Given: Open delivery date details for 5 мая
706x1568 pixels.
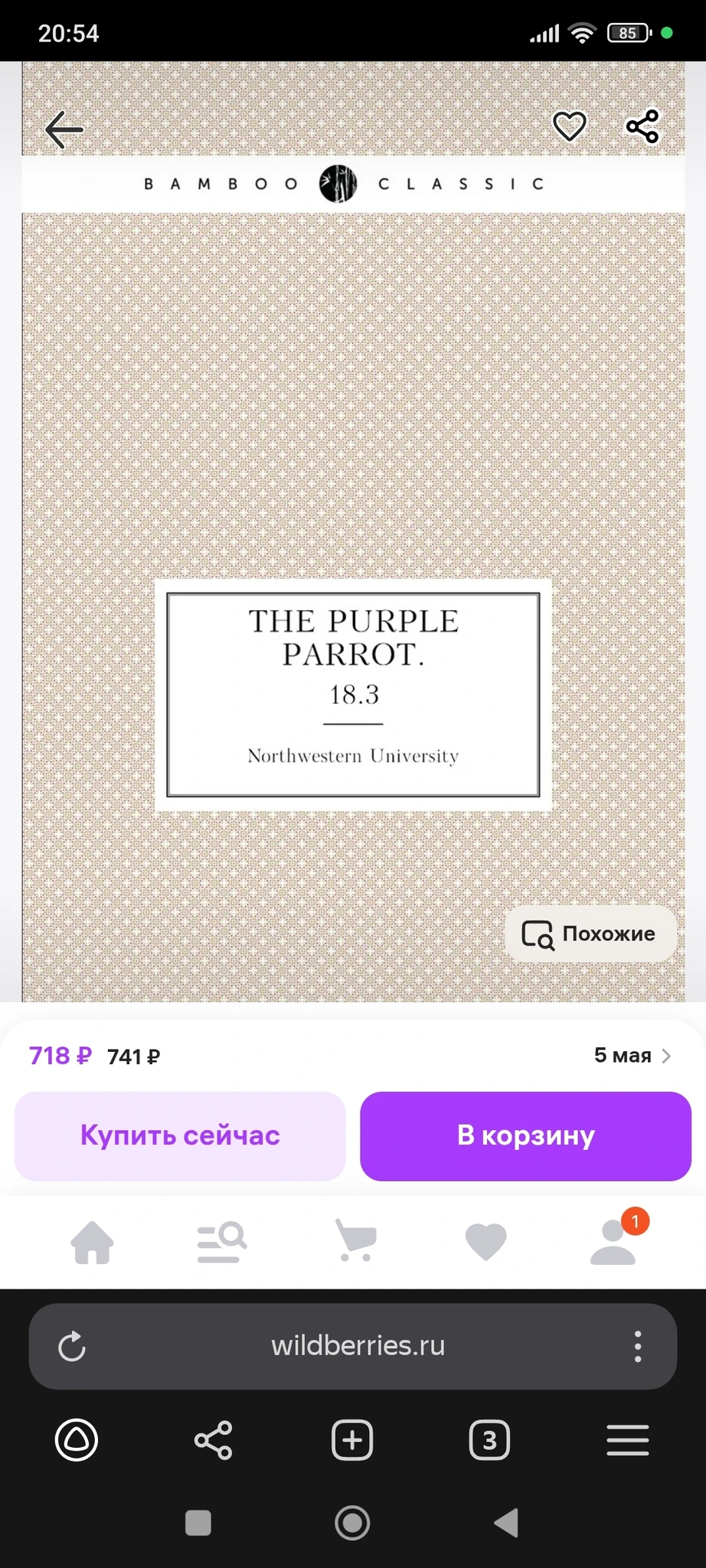Looking at the screenshot, I should tap(632, 1056).
